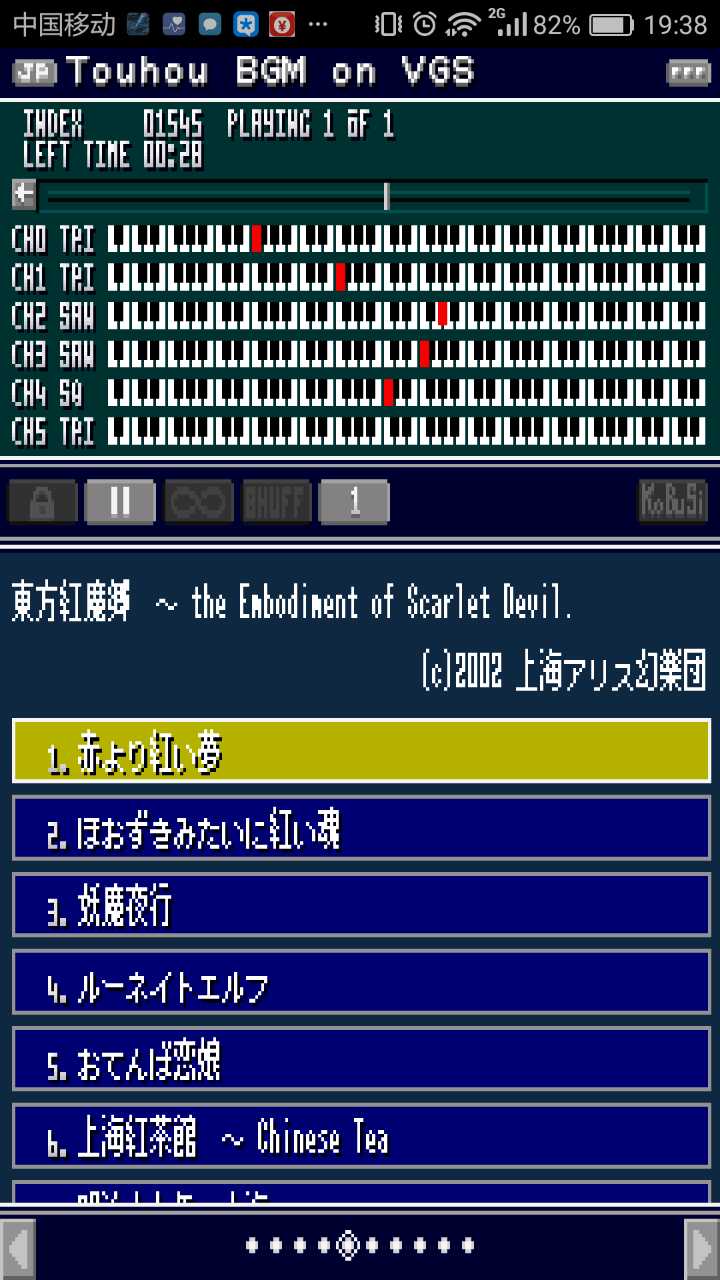
Task: Tap the album page indicator dots
Action: click(x=360, y=1246)
